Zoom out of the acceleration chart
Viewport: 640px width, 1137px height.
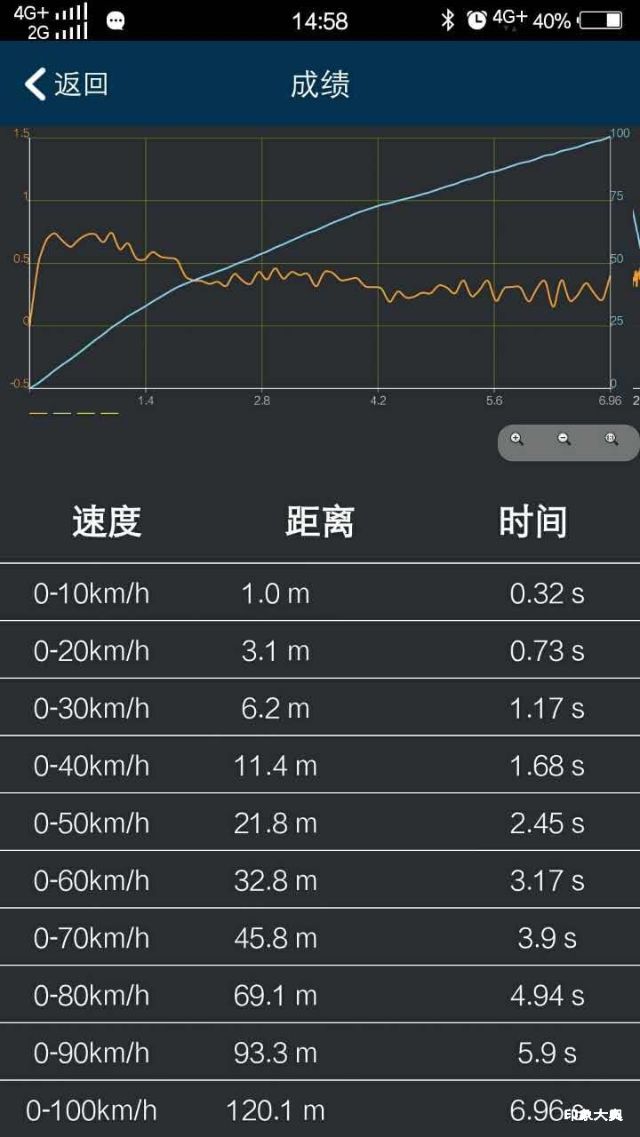click(564, 439)
